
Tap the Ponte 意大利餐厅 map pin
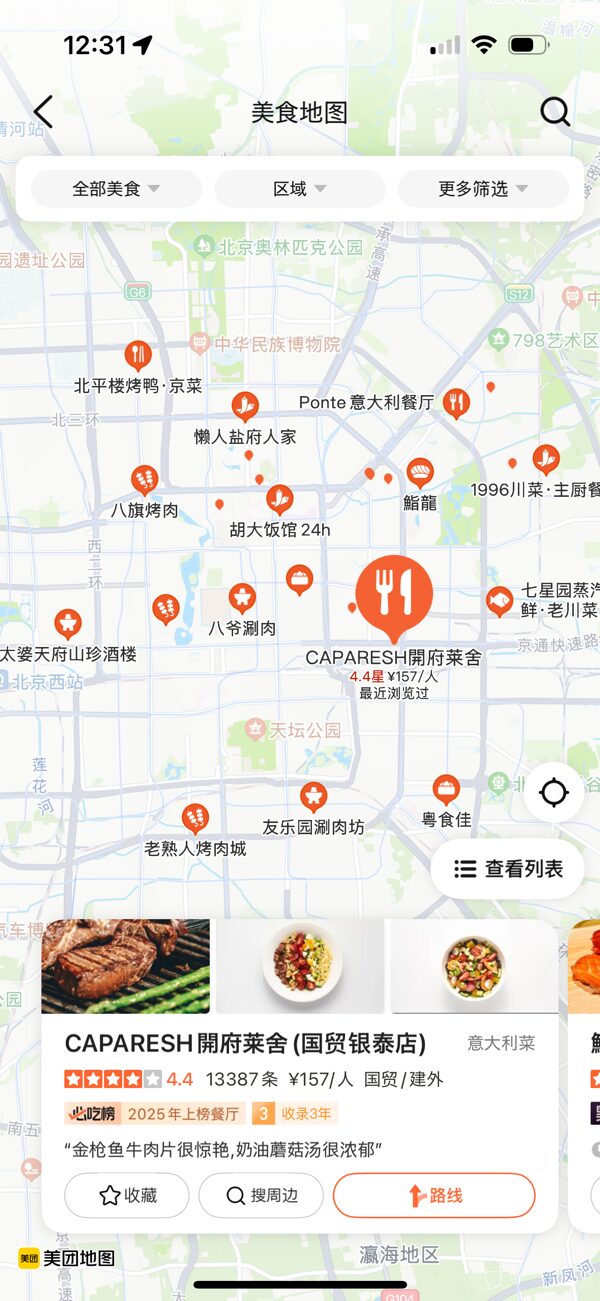[x=456, y=403]
